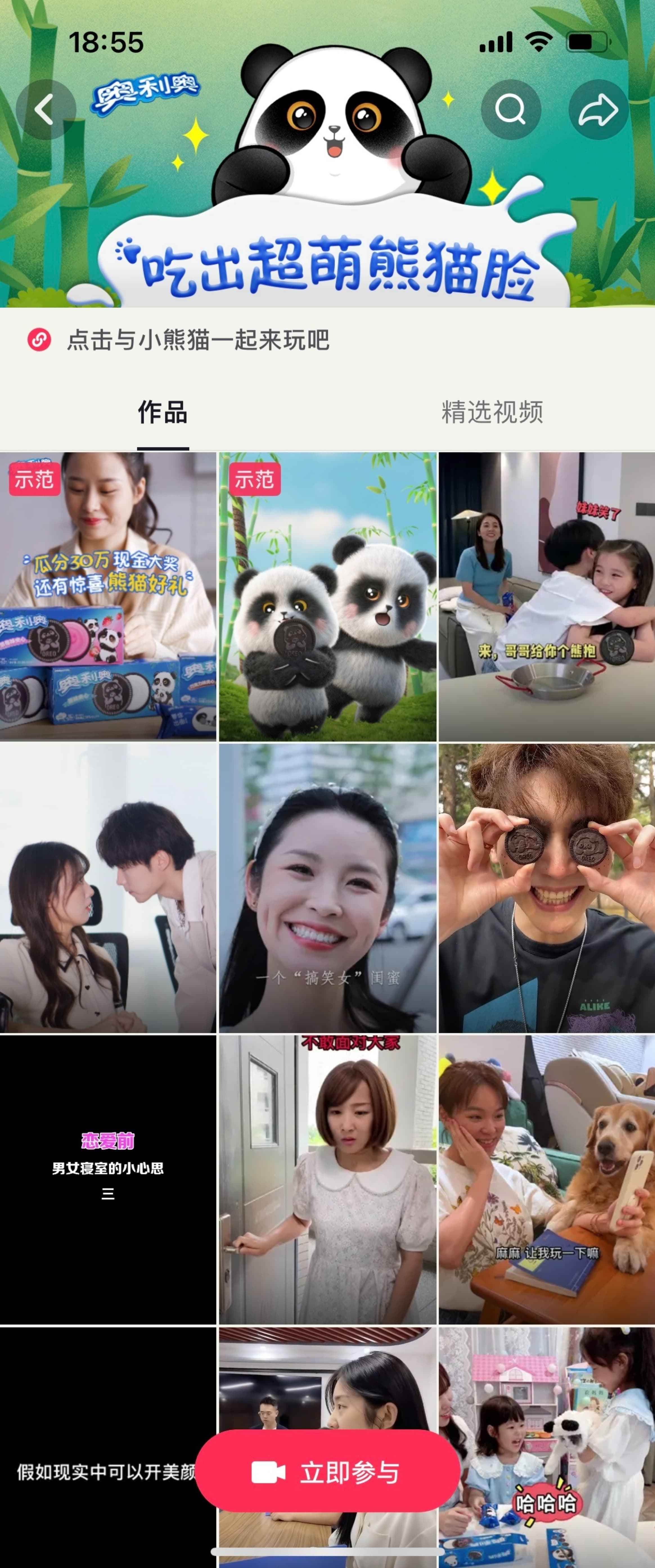Switch to the 作品 tab
Screen dimensions: 655x1568
click(163, 412)
